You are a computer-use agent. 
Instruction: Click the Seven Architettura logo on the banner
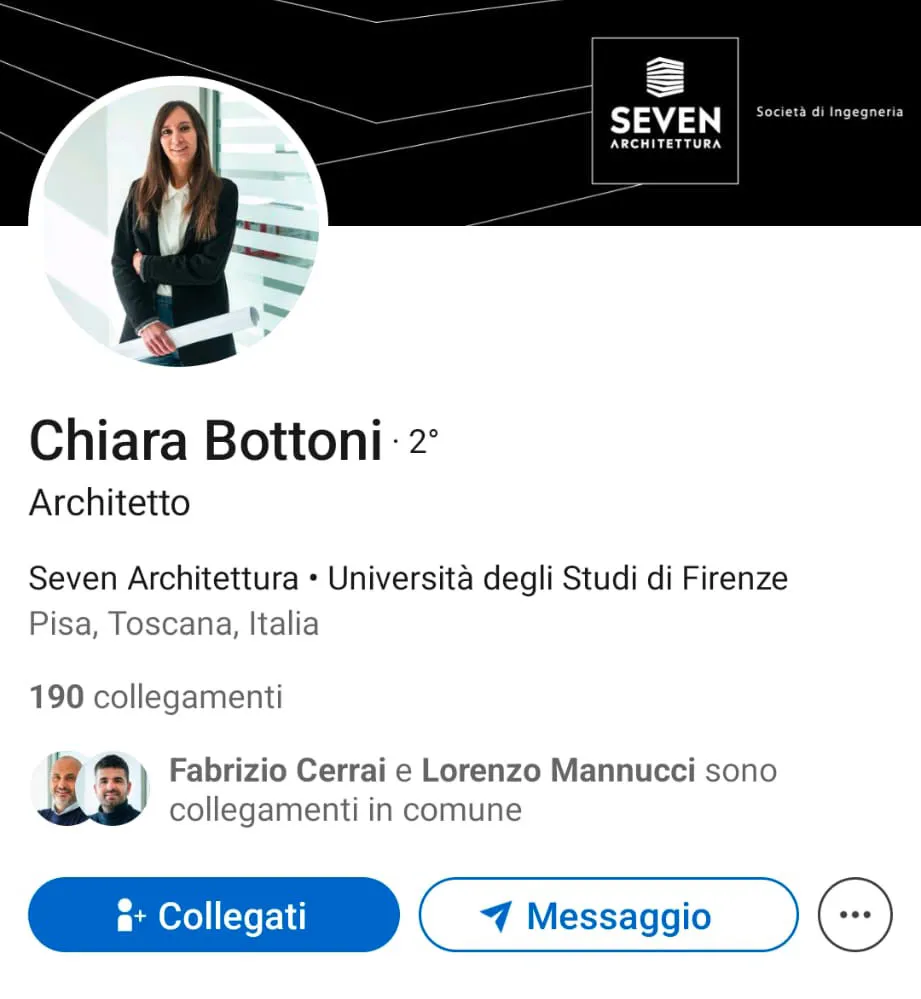pos(664,110)
